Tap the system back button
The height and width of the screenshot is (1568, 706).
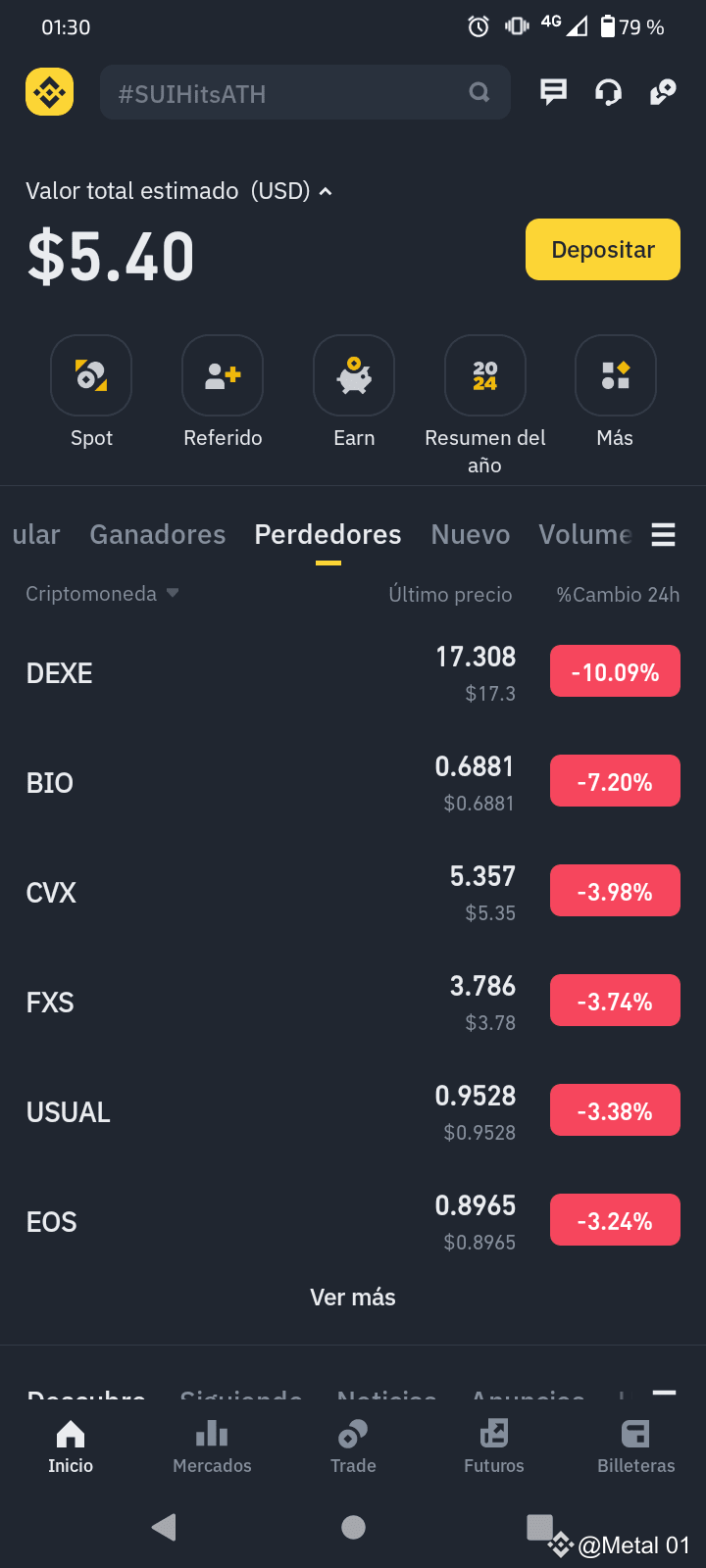pos(165,1527)
